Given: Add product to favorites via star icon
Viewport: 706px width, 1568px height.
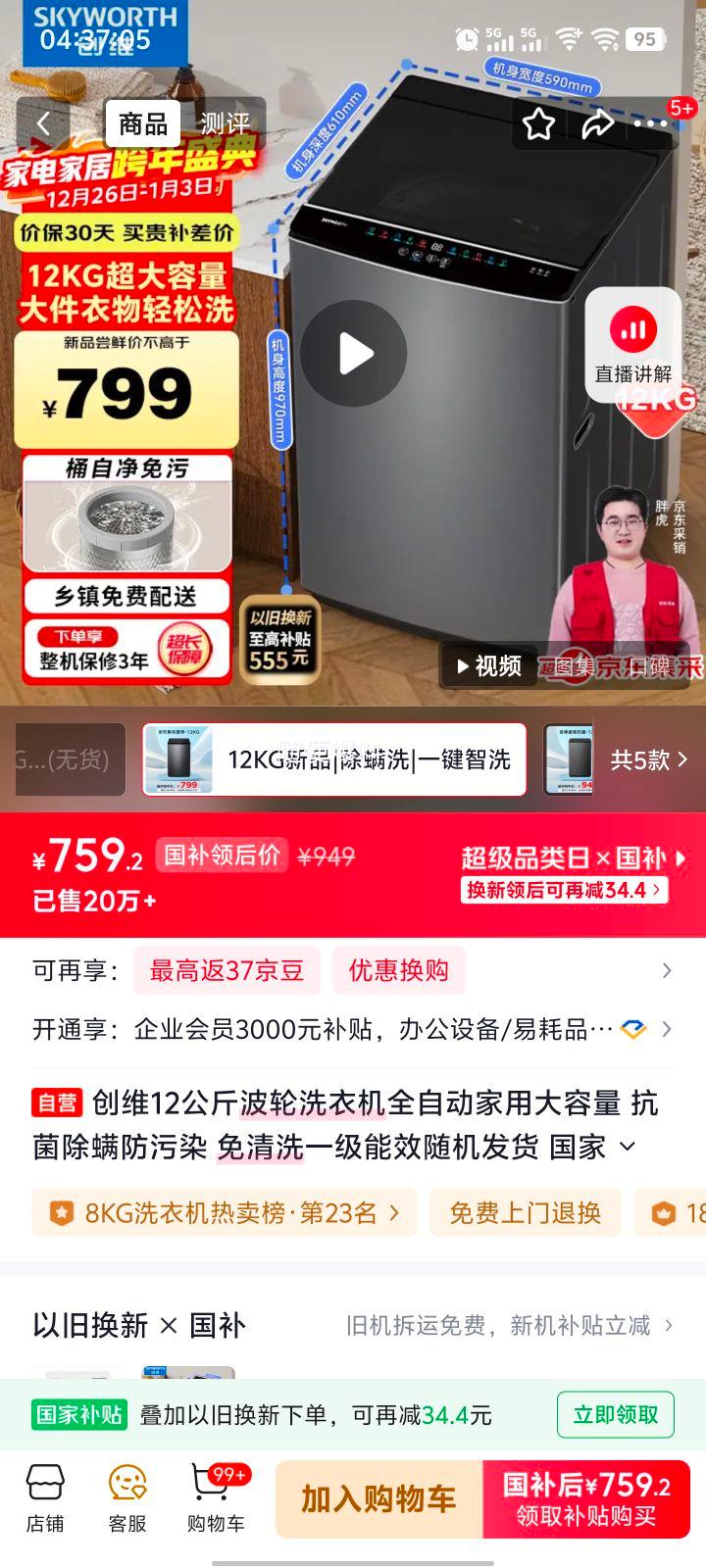Looking at the screenshot, I should (538, 123).
